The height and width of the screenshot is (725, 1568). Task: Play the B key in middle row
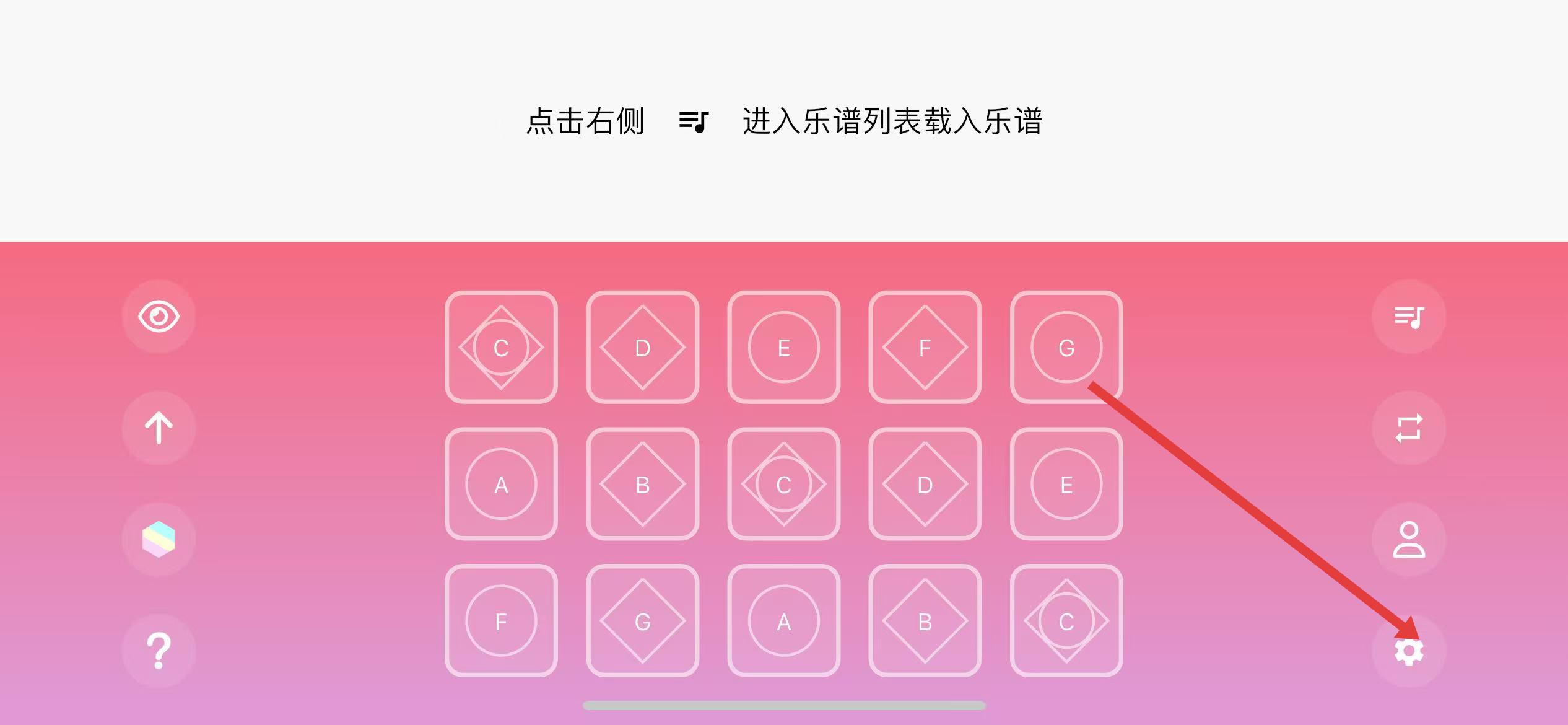(x=642, y=484)
